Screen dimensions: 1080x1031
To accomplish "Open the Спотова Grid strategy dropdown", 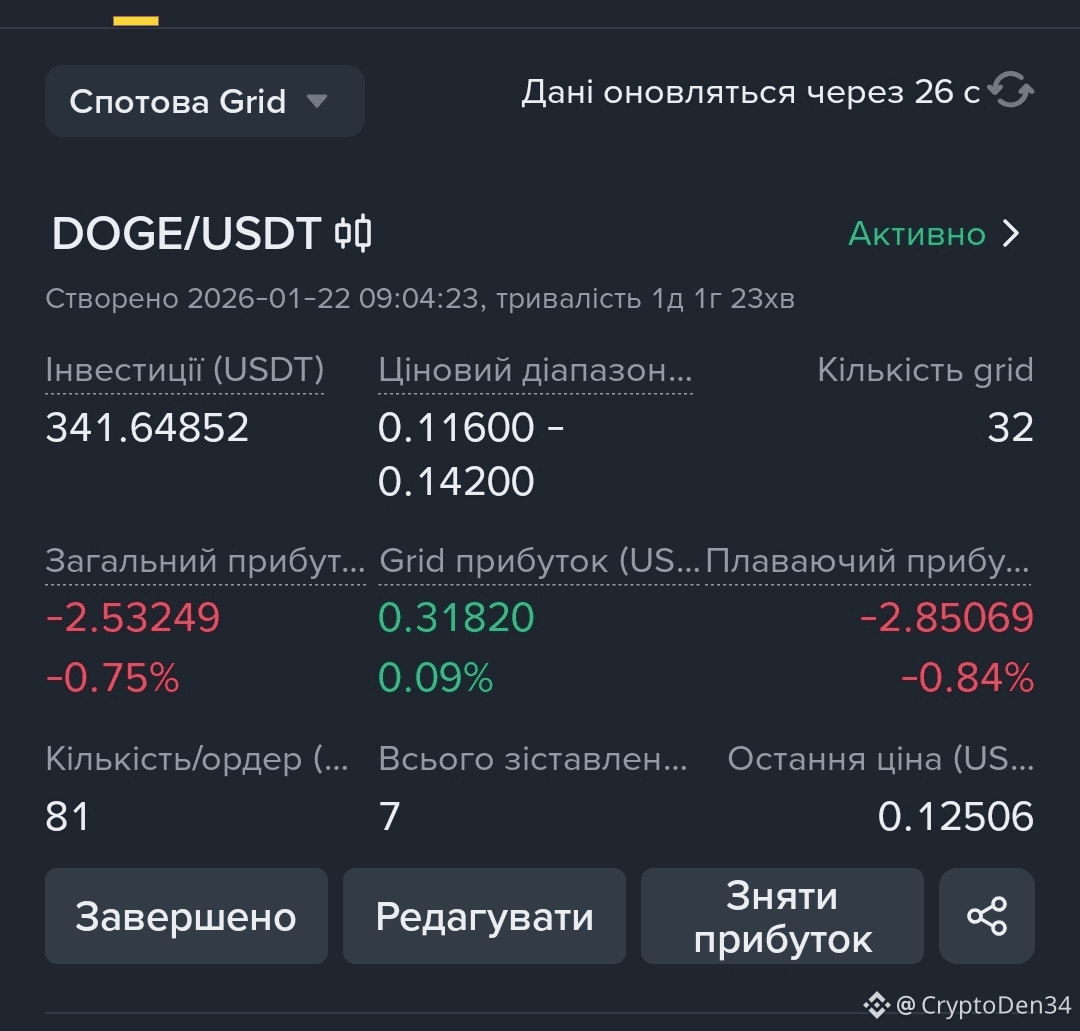I will [204, 101].
